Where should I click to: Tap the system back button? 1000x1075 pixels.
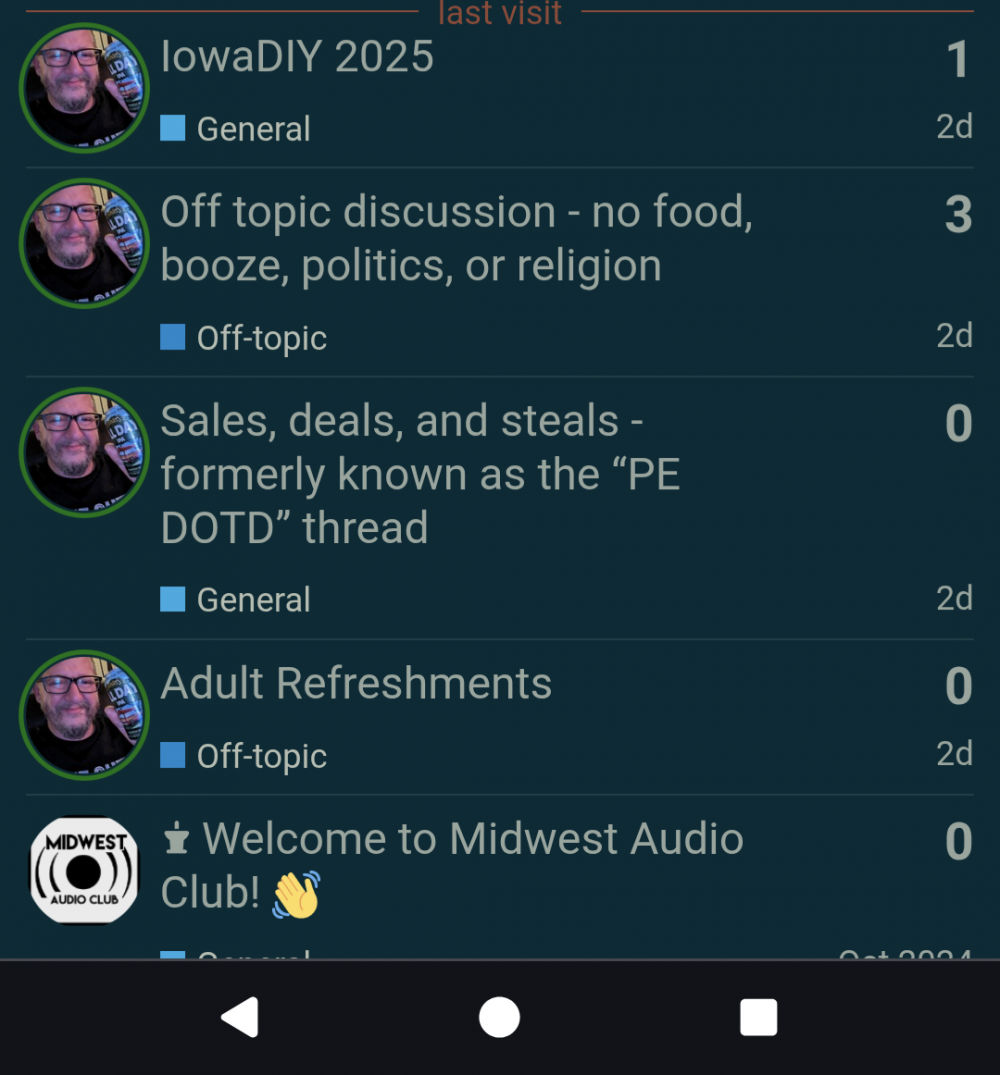tap(240, 1018)
